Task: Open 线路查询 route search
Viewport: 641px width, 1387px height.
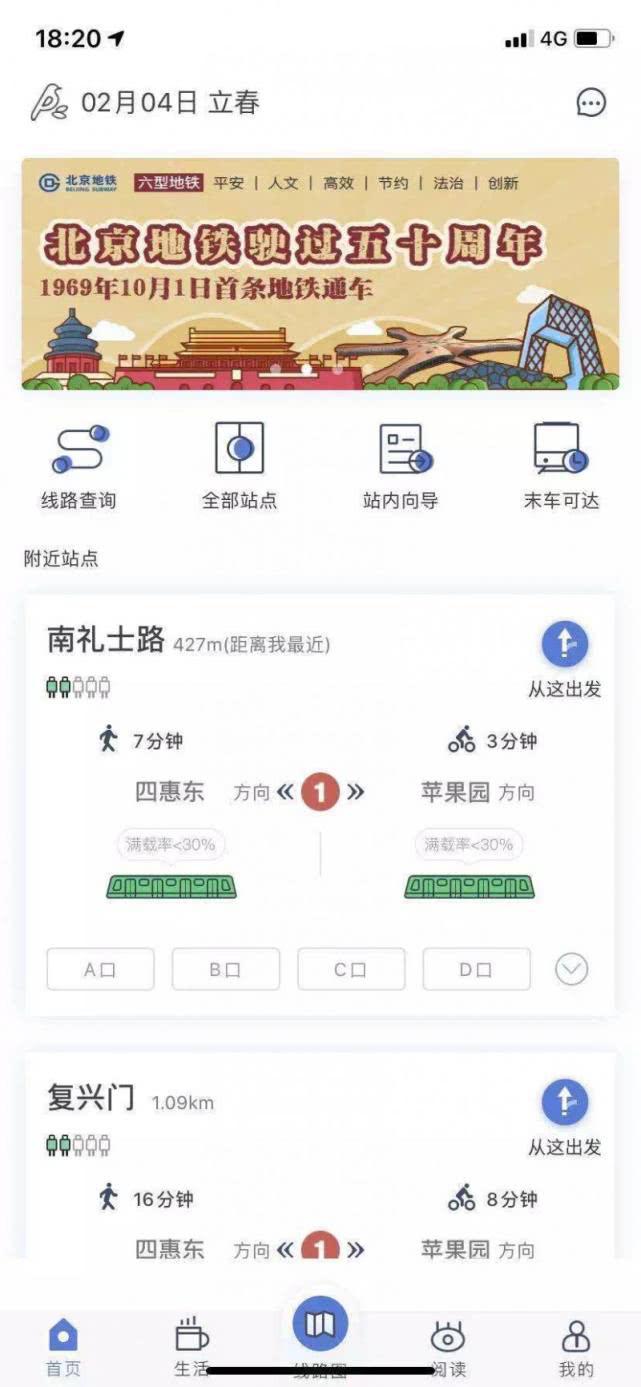Action: [x=78, y=465]
